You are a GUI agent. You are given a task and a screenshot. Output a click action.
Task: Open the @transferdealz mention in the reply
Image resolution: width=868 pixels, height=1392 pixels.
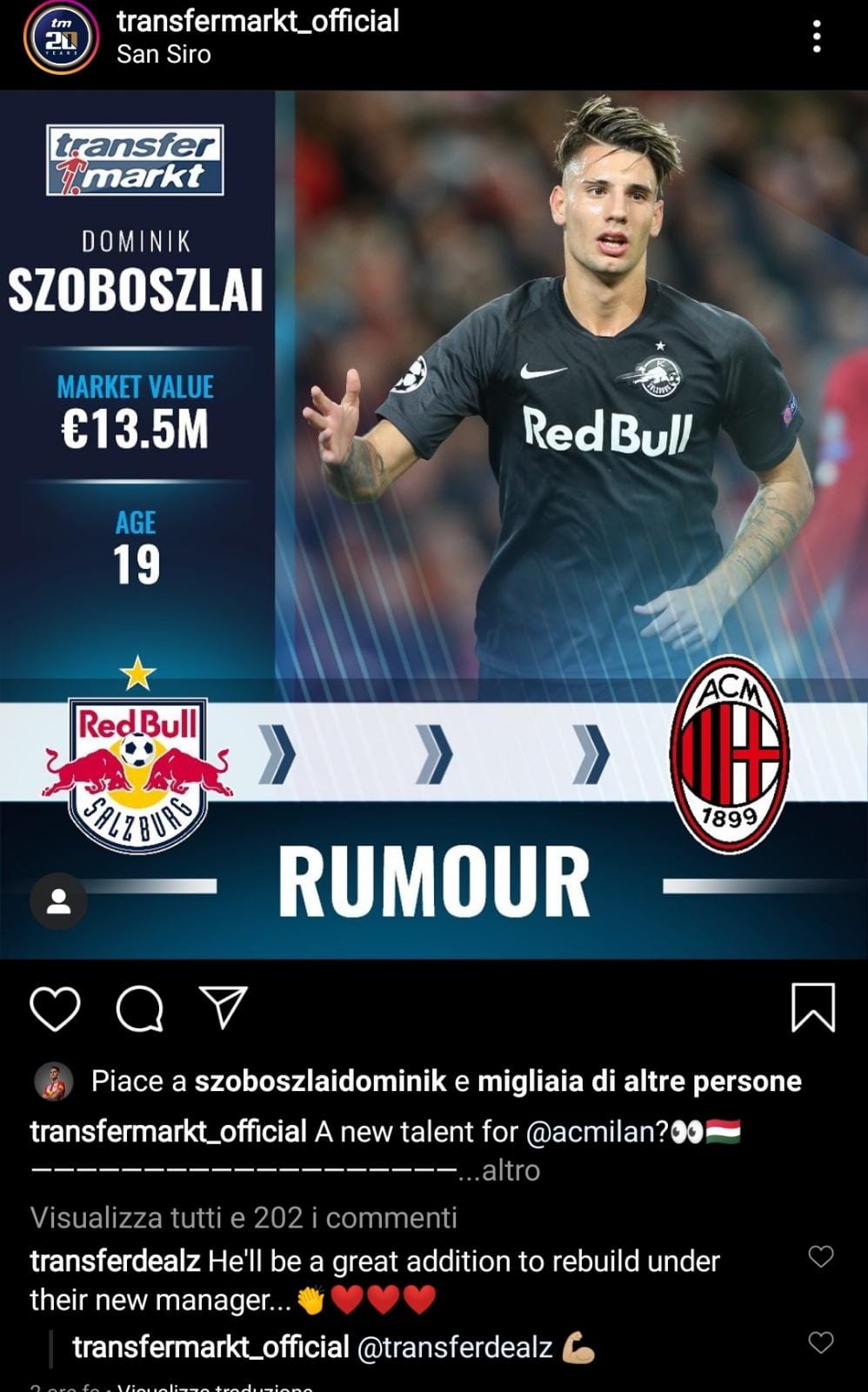(x=455, y=1347)
